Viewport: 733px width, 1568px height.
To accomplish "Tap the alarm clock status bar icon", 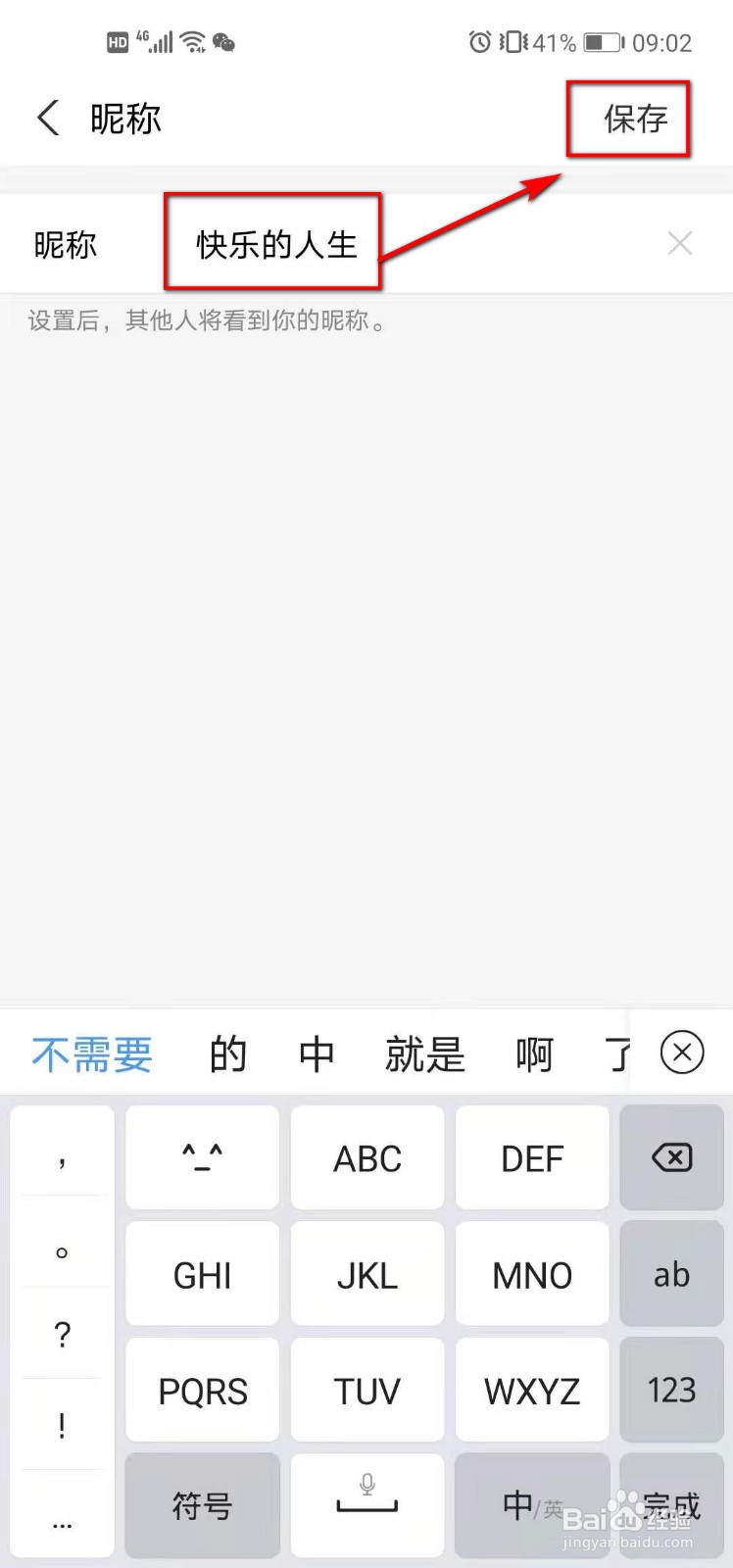I will click(x=480, y=41).
